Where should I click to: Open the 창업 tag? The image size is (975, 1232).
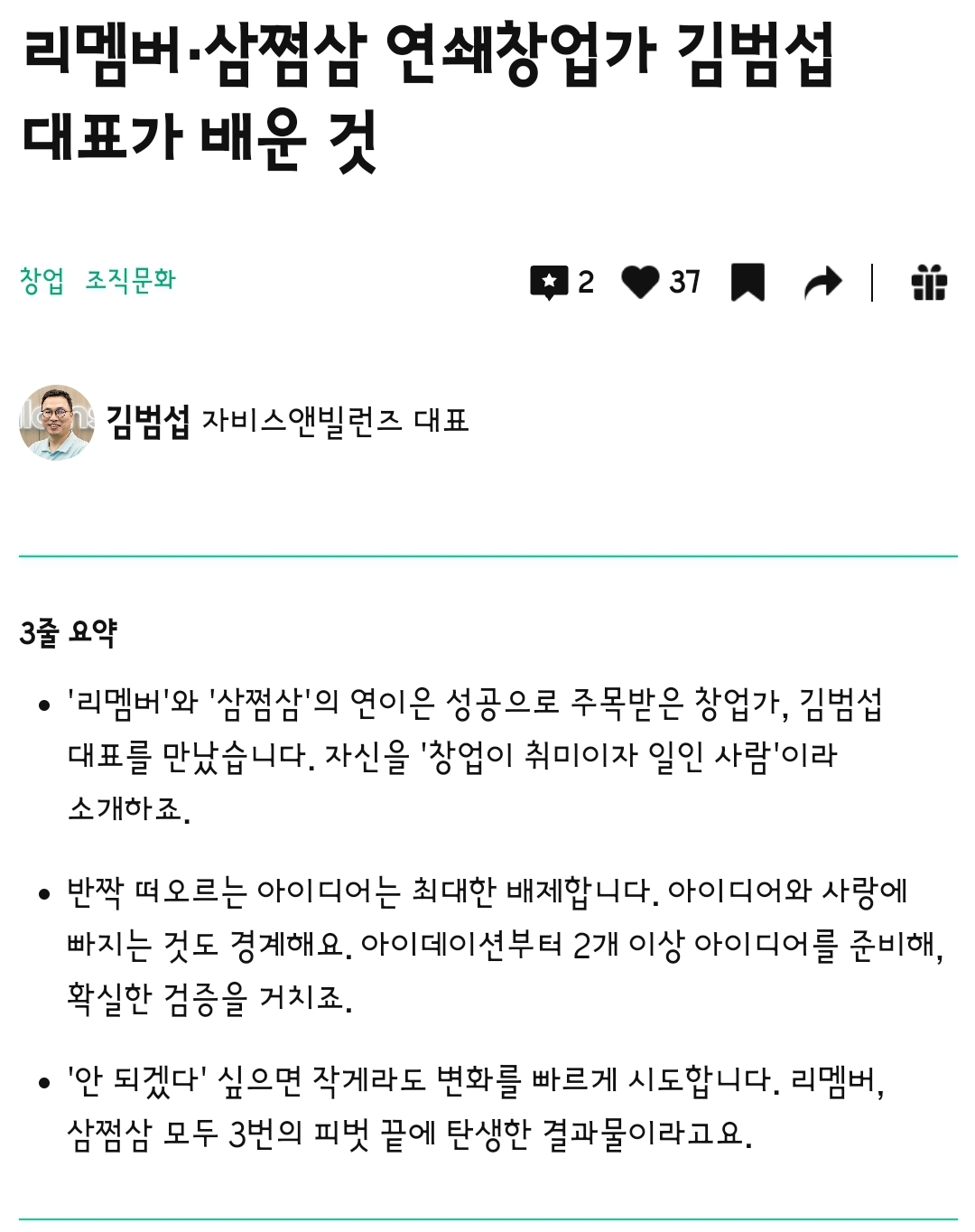coord(42,280)
